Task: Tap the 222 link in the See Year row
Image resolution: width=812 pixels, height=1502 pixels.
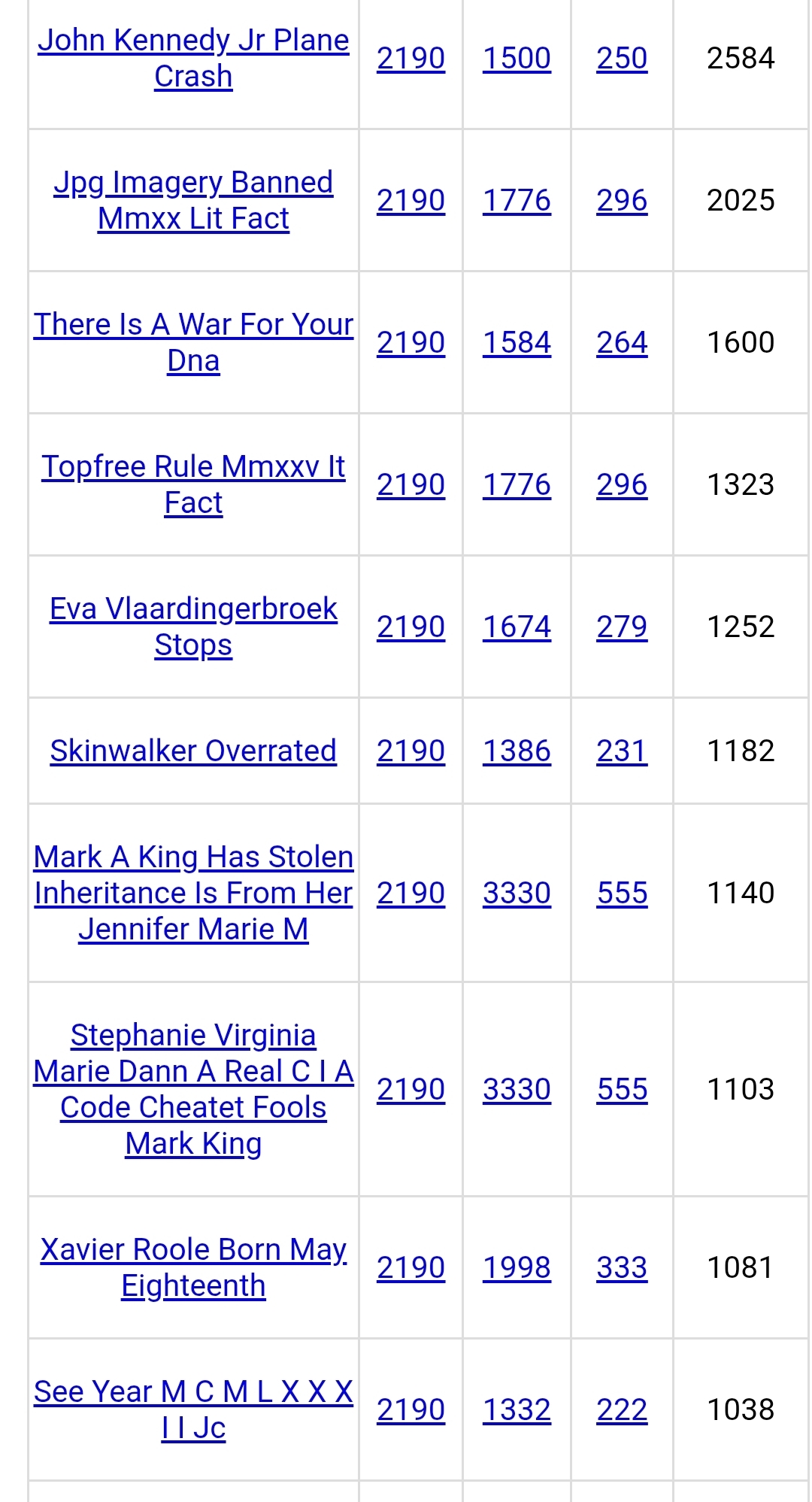Action: (x=622, y=1409)
